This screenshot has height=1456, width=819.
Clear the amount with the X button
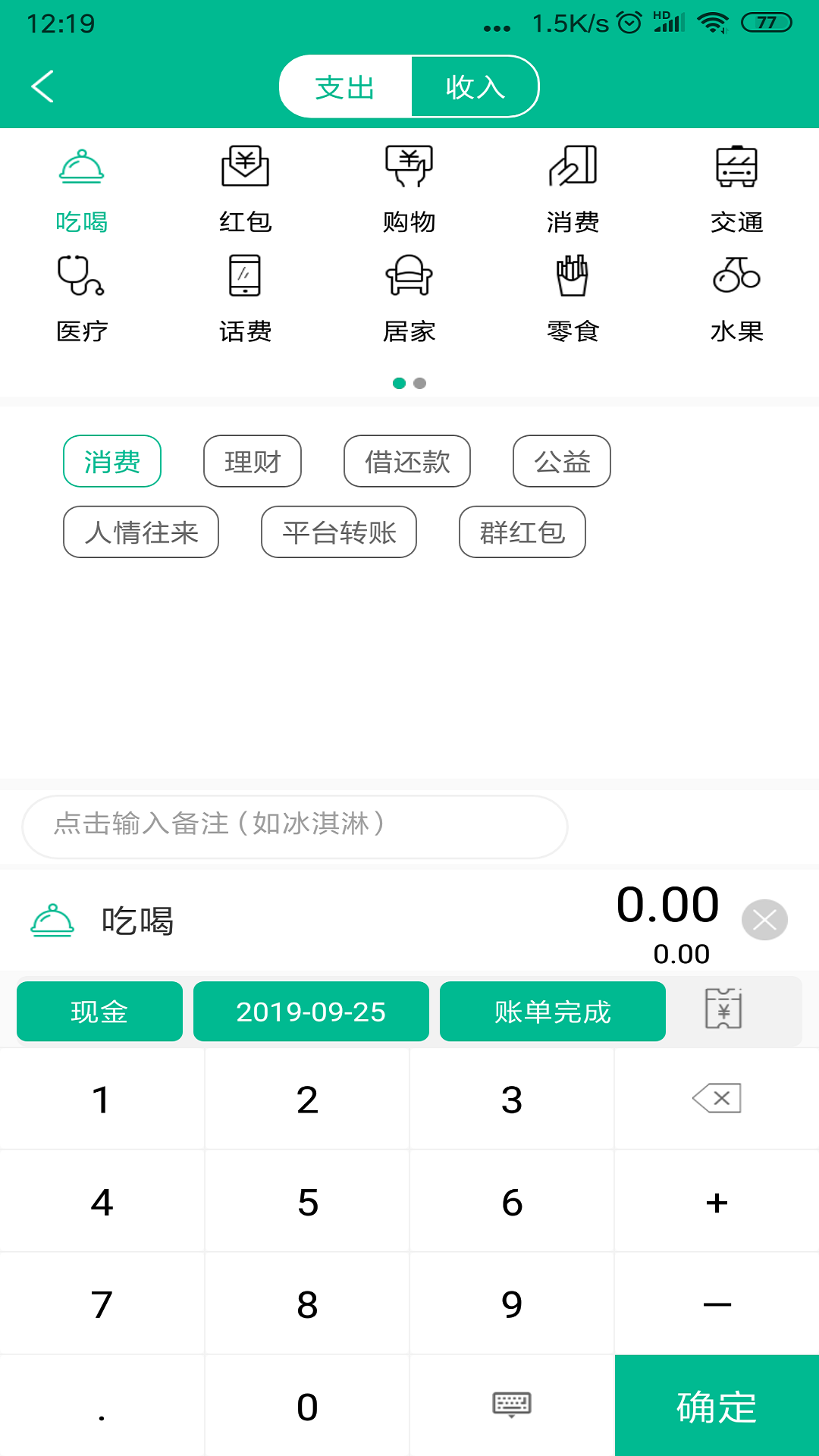click(x=764, y=920)
